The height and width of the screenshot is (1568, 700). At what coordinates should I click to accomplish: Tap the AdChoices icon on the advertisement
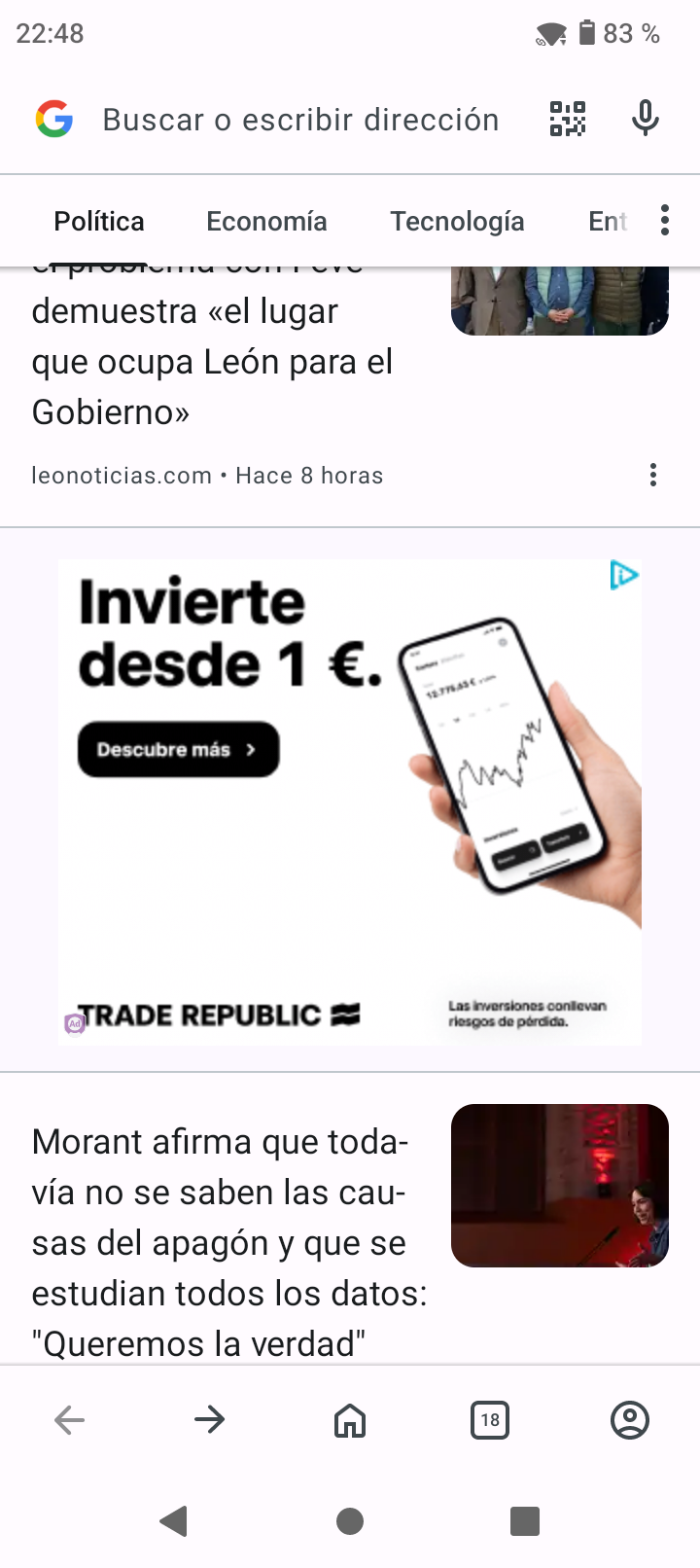tap(73, 1023)
